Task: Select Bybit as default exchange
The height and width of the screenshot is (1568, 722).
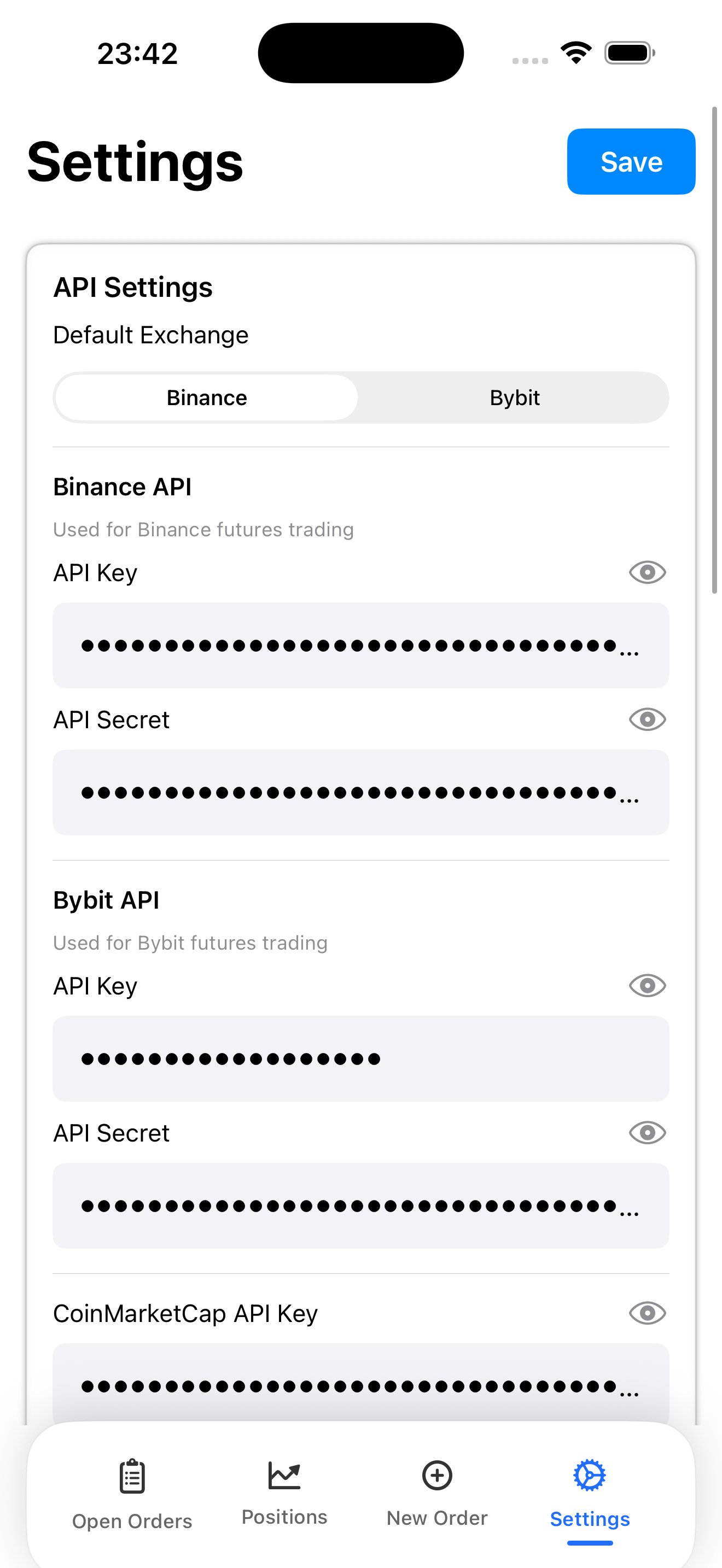Action: tap(514, 397)
